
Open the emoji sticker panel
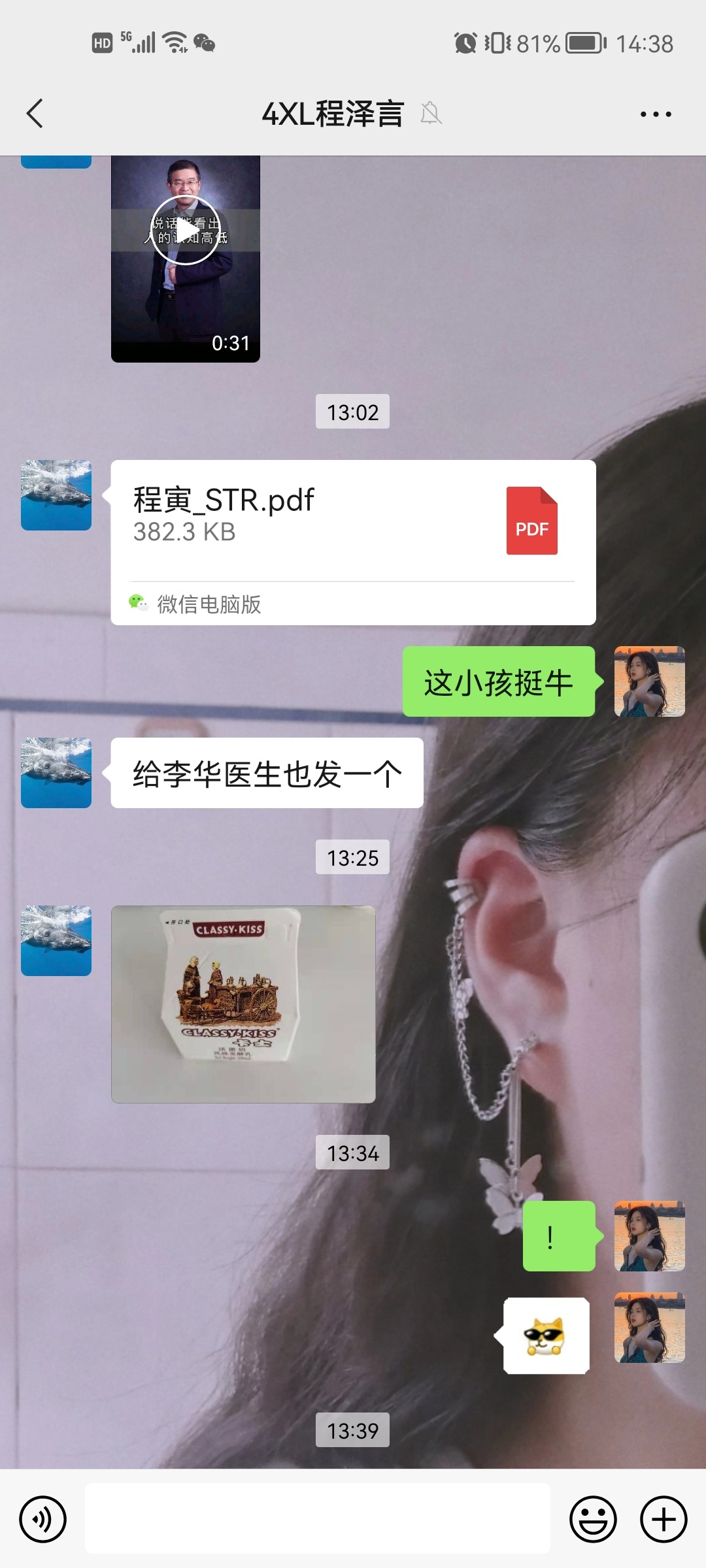pyautogui.click(x=593, y=1519)
